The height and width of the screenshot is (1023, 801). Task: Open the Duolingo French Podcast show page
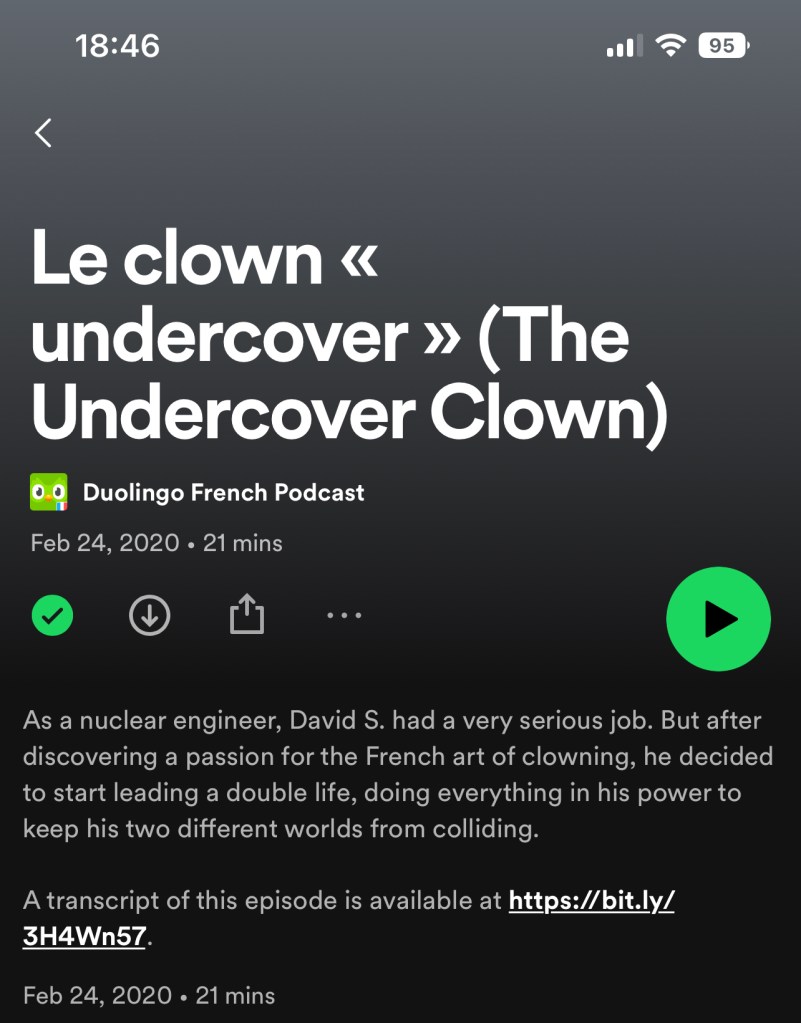click(x=223, y=492)
